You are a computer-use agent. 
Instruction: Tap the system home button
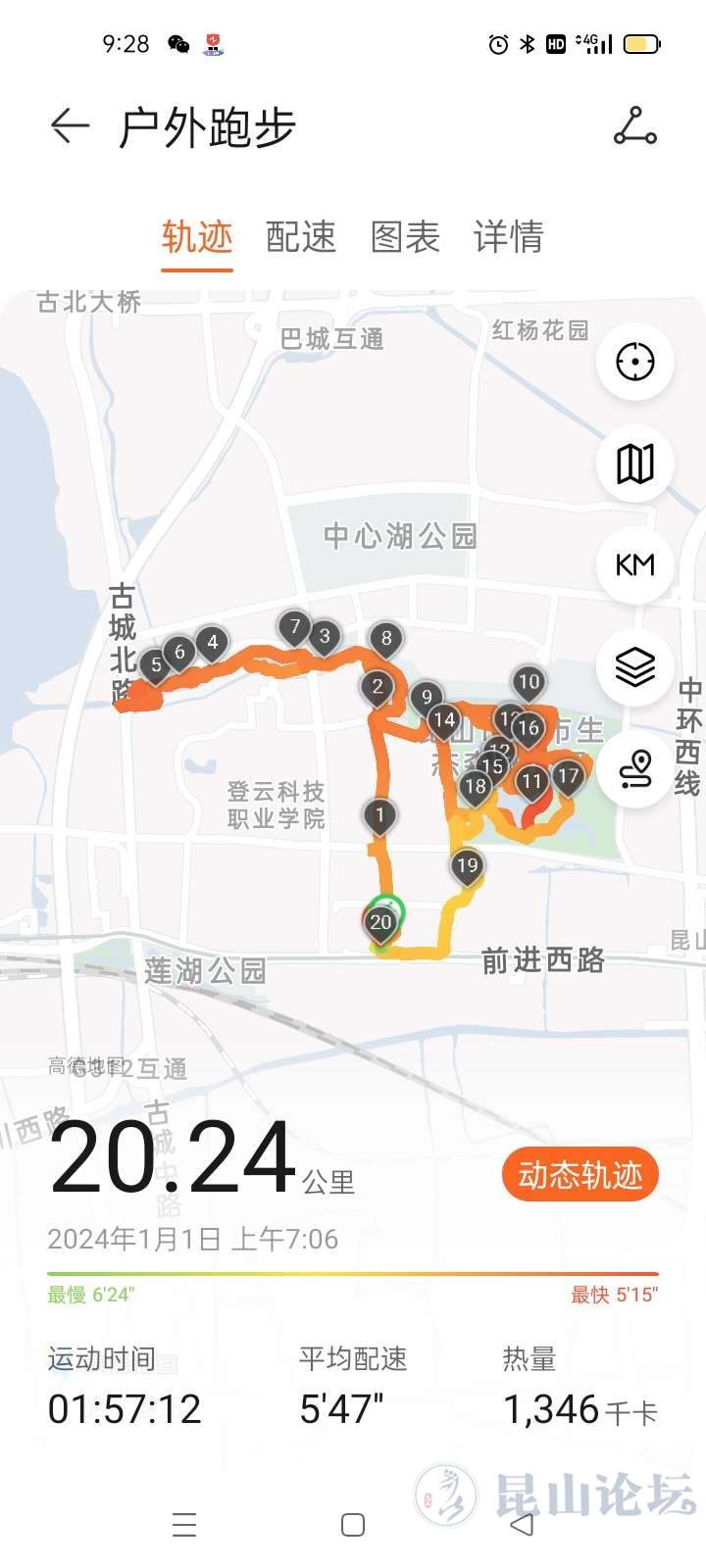tap(353, 1525)
